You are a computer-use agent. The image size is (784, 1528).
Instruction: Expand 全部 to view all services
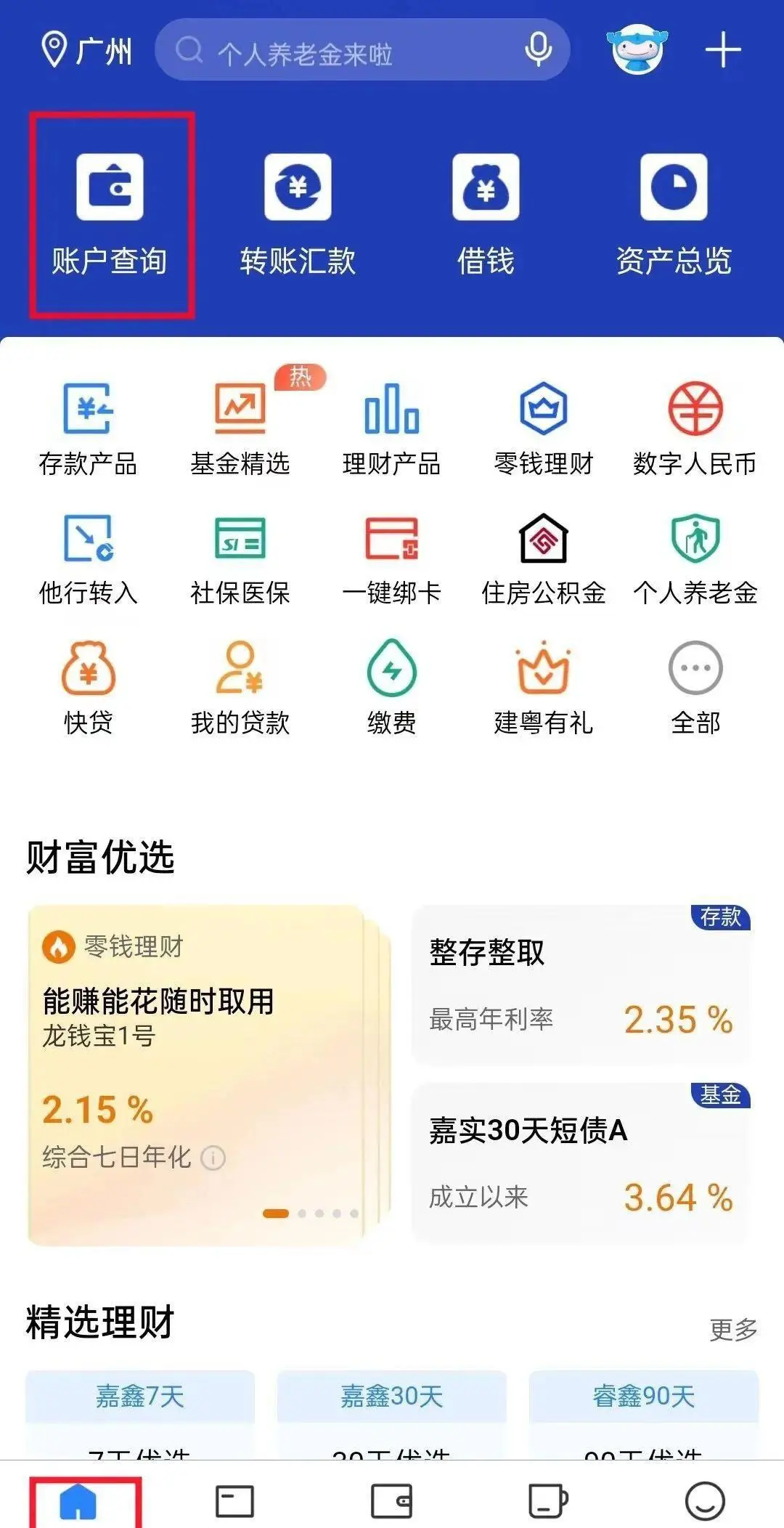coord(694,686)
